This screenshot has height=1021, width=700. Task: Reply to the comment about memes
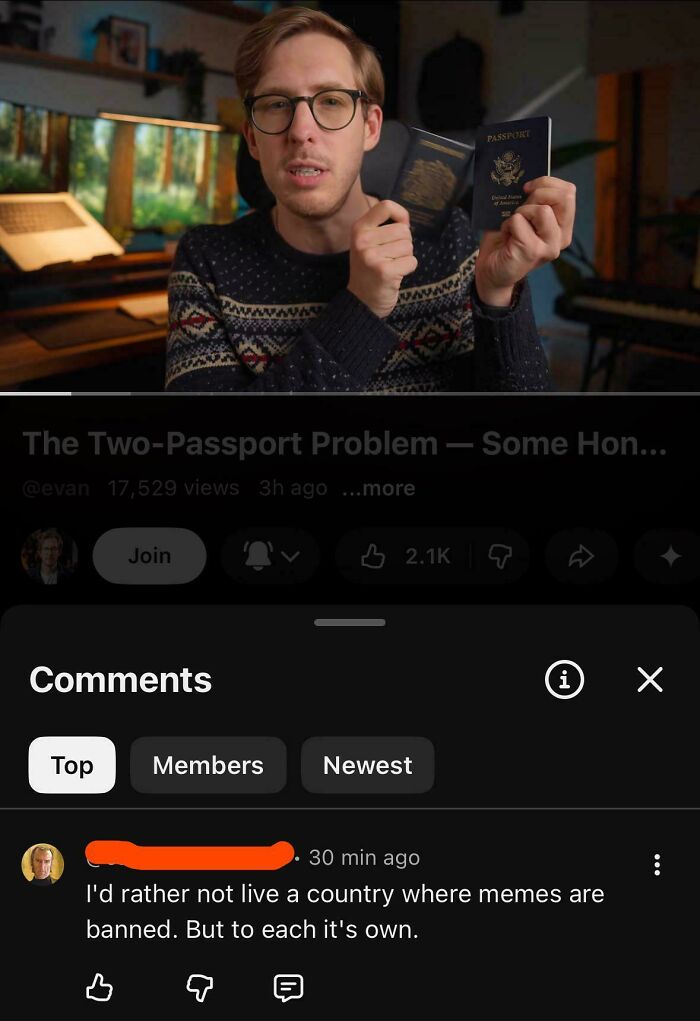(288, 989)
